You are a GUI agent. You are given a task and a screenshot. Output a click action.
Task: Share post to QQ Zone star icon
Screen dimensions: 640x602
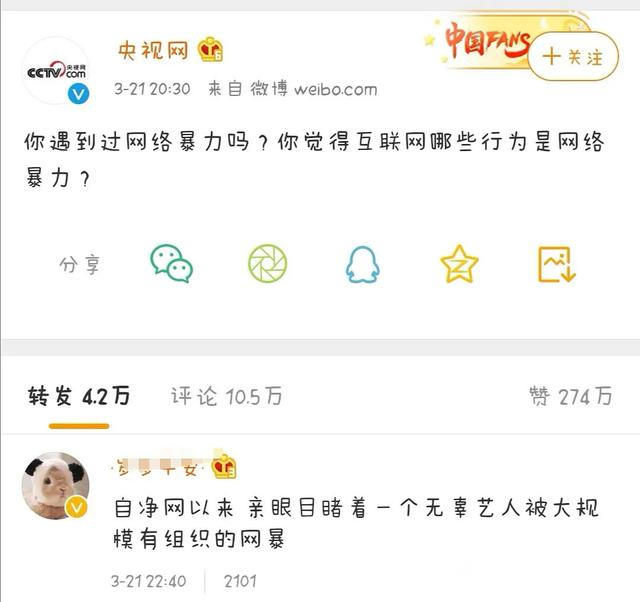459,263
